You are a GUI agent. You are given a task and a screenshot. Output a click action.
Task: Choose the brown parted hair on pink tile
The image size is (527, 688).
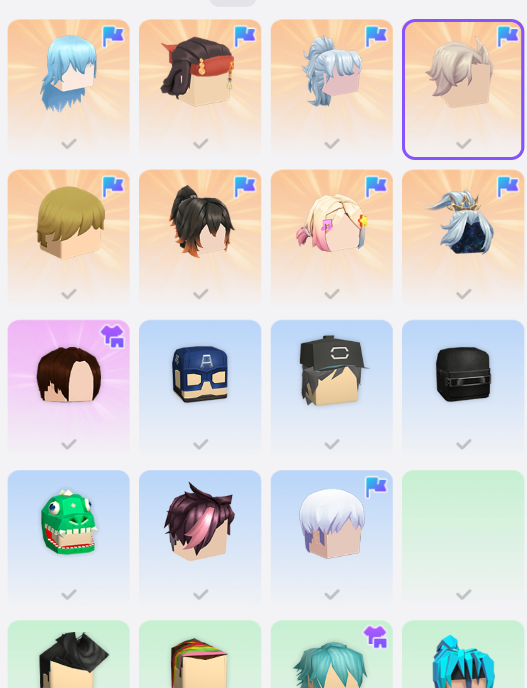click(x=68, y=387)
